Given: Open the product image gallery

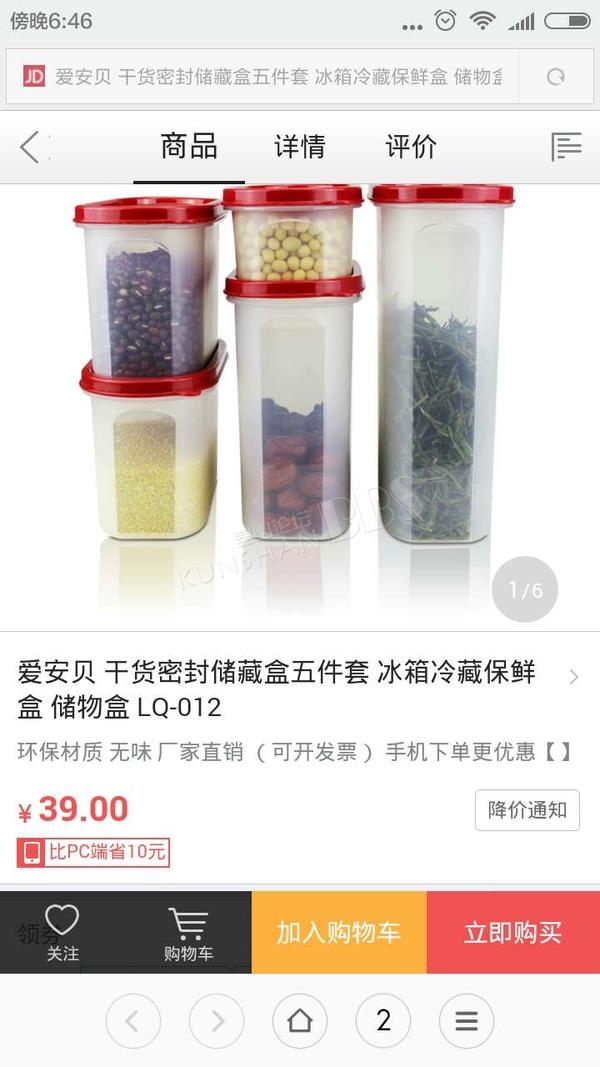Looking at the screenshot, I should tap(300, 406).
